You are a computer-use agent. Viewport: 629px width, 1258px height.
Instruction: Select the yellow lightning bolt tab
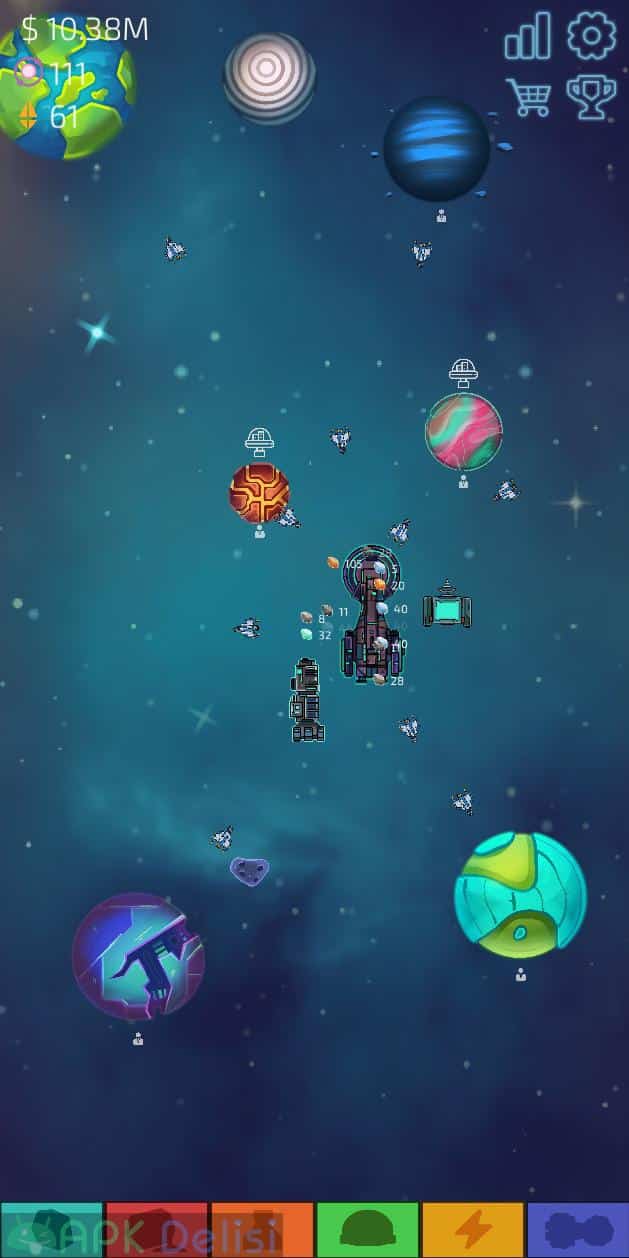coord(472,1229)
